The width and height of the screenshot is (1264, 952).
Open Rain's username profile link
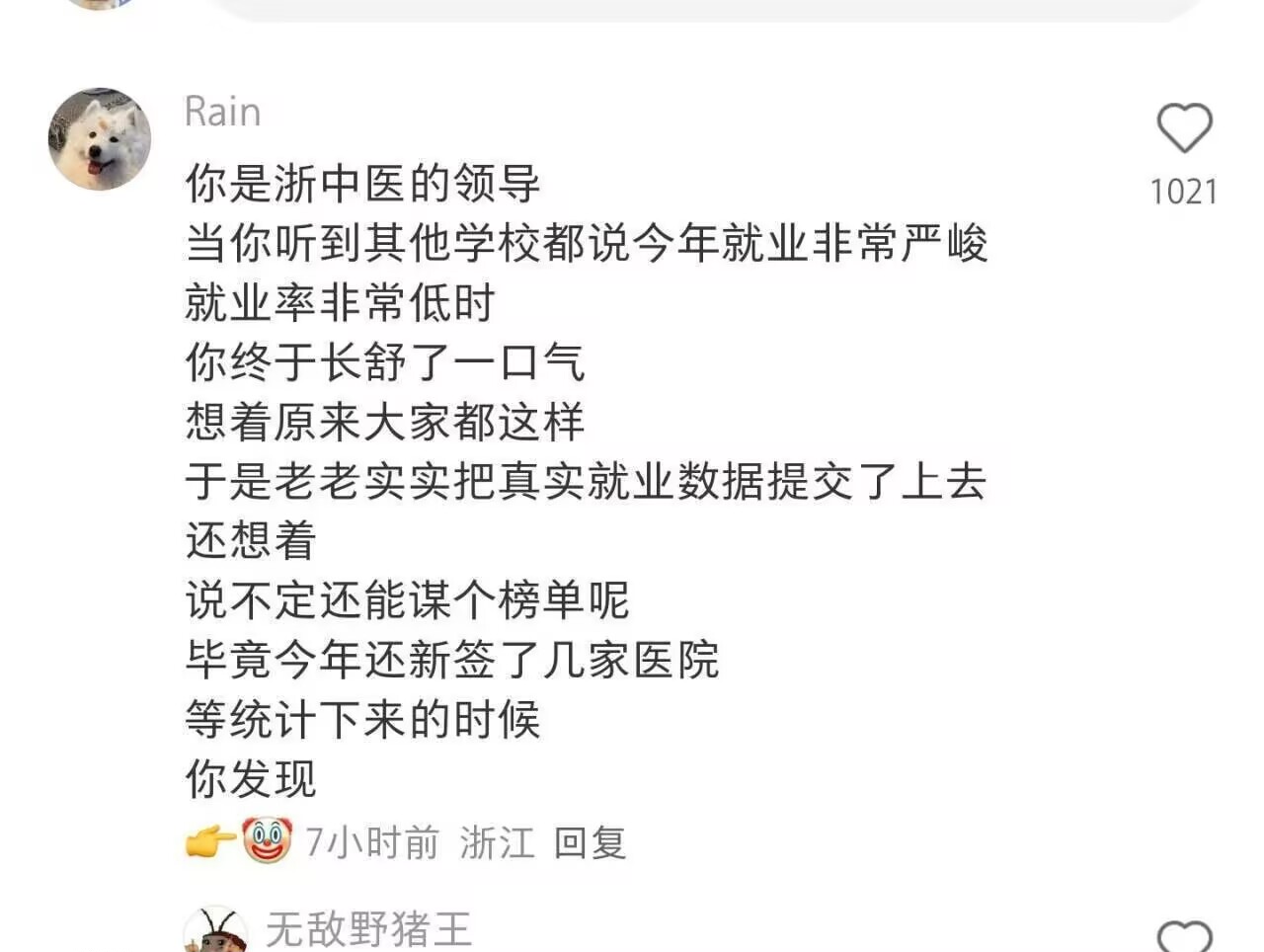223,112
